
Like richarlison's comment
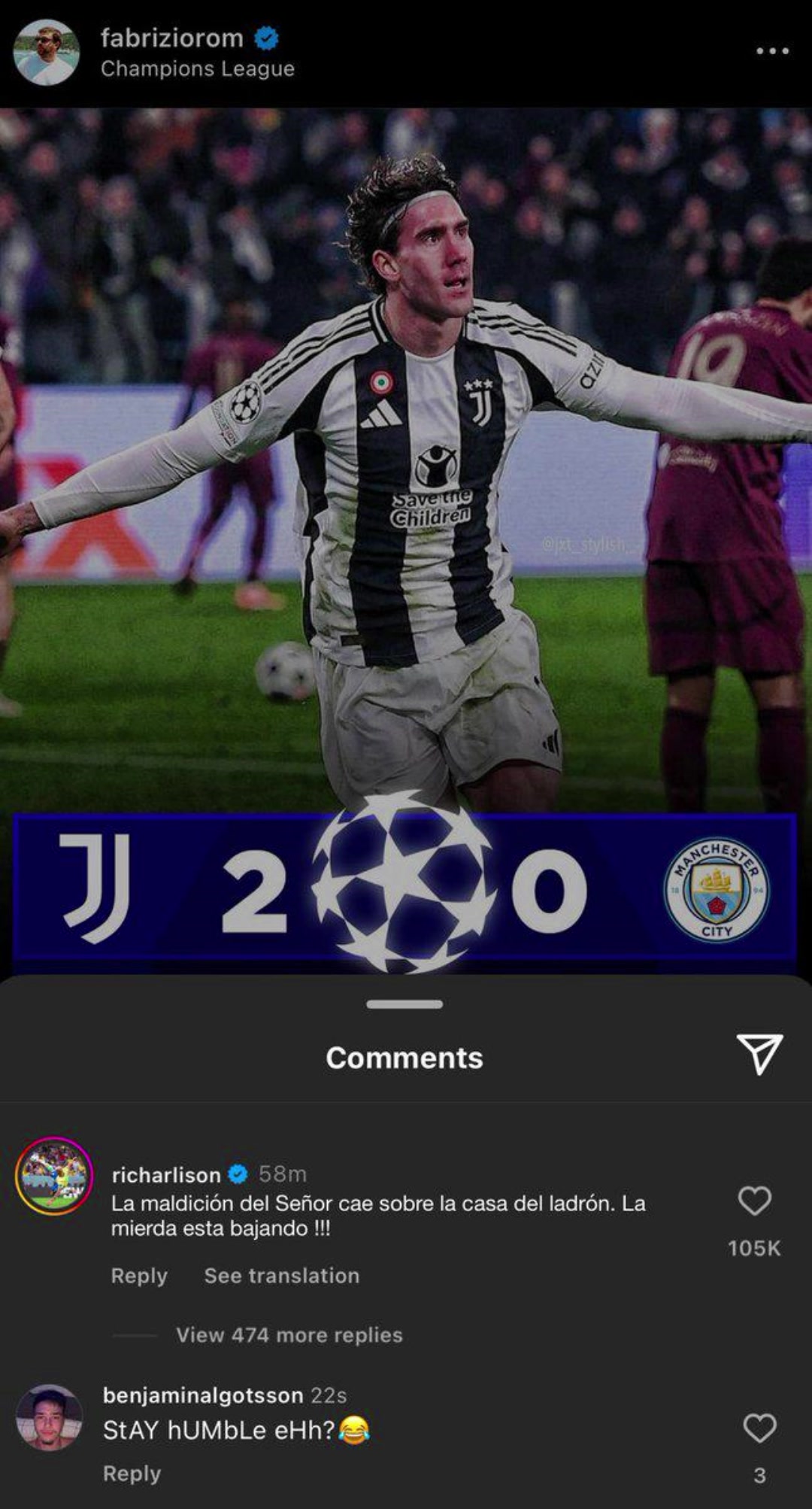click(754, 1201)
